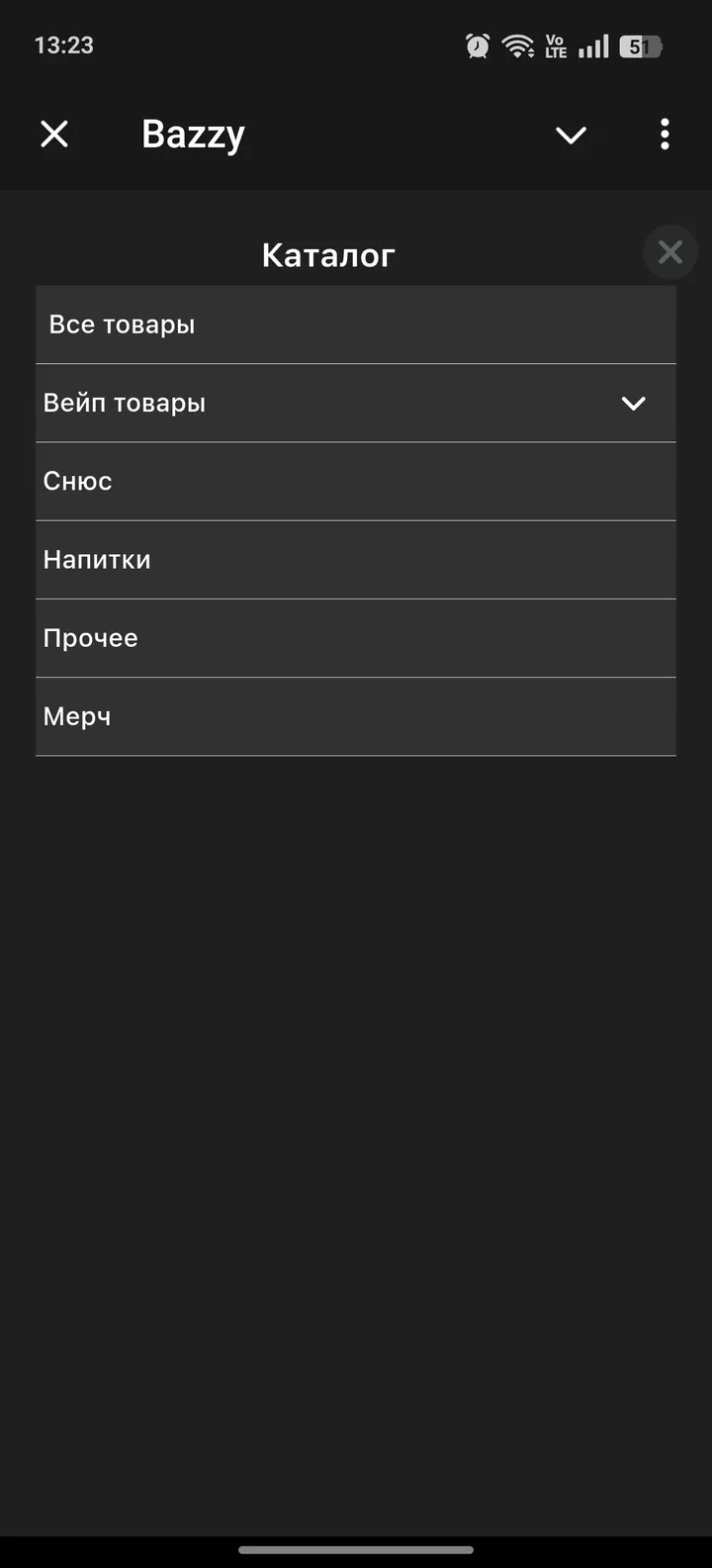Open the Прочее category
Image resolution: width=712 pixels, height=1568 pixels.
[x=91, y=638]
